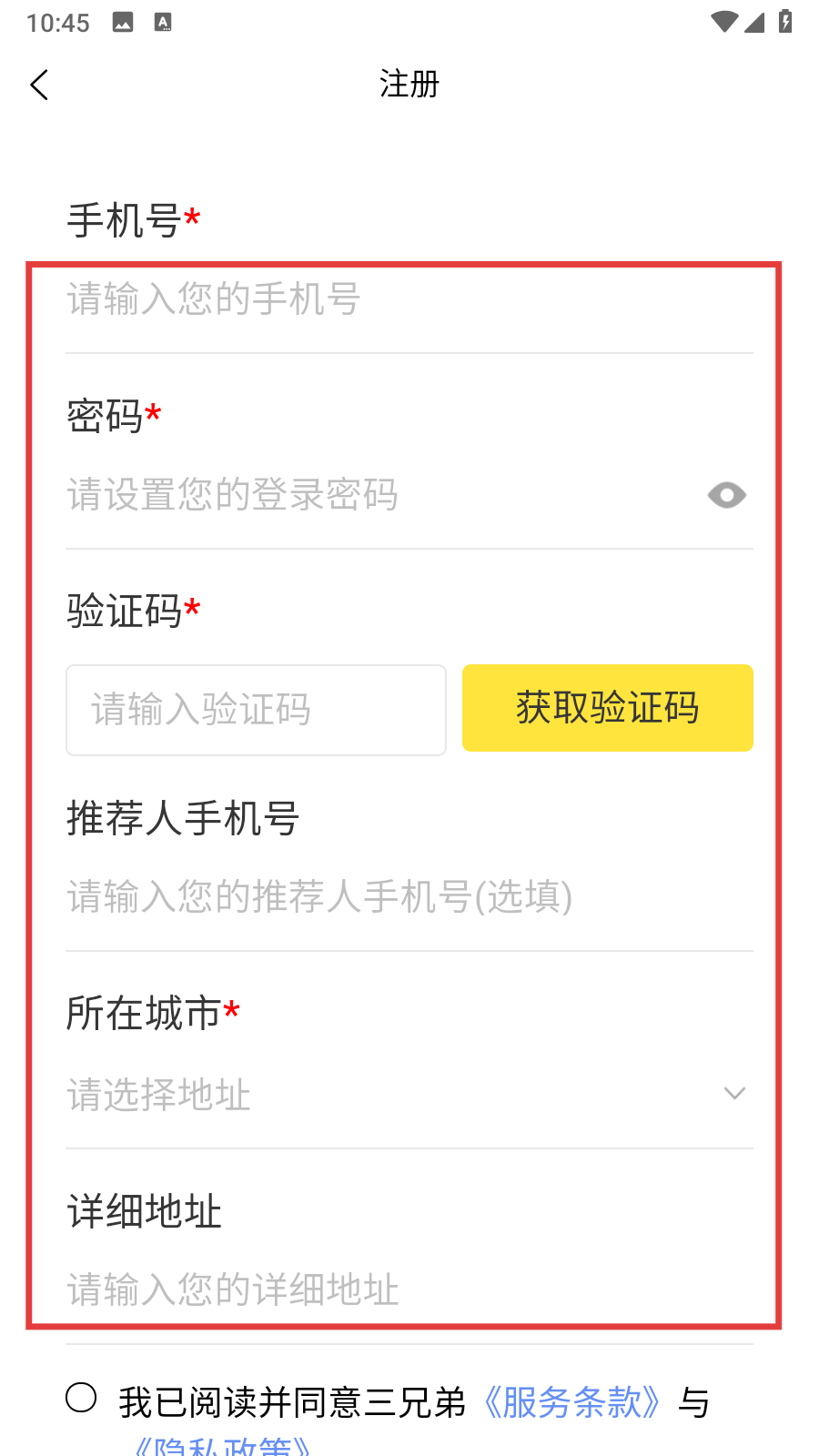Check the 我已阅读并同意 agreement circle
The width and height of the screenshot is (819, 1456).
click(x=81, y=1398)
